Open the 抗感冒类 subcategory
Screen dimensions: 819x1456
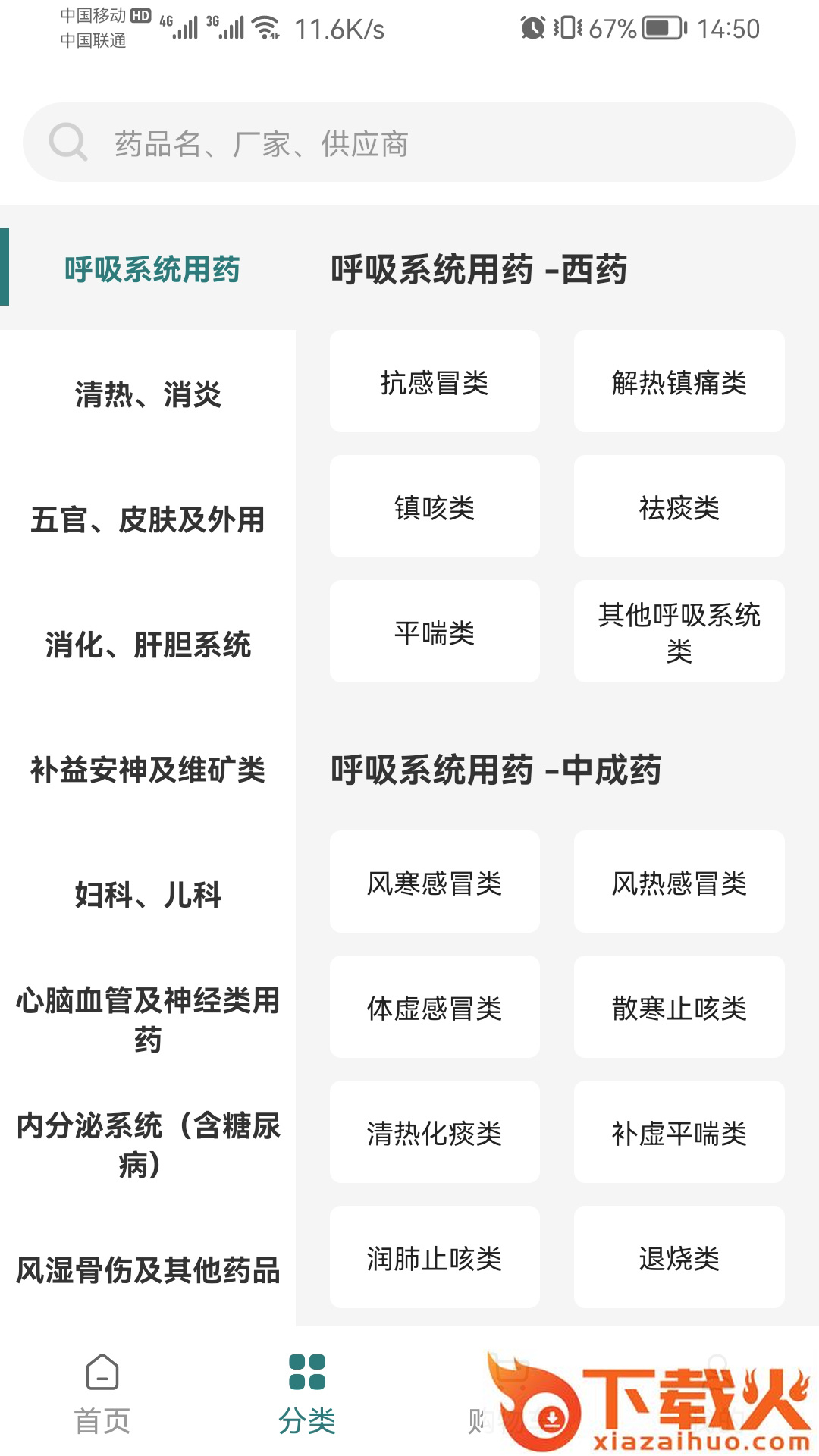pyautogui.click(x=435, y=381)
